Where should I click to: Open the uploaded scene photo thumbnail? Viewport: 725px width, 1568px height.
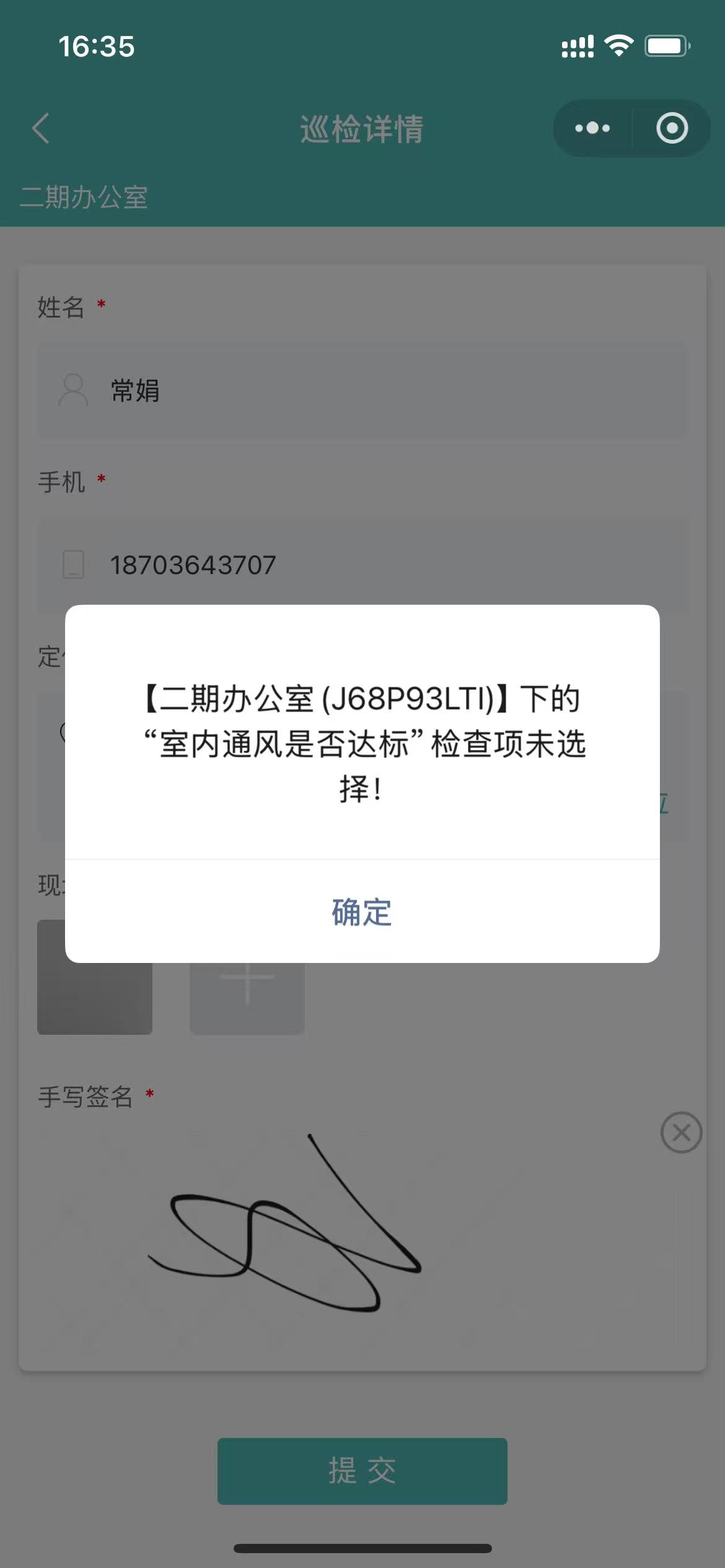(x=95, y=978)
